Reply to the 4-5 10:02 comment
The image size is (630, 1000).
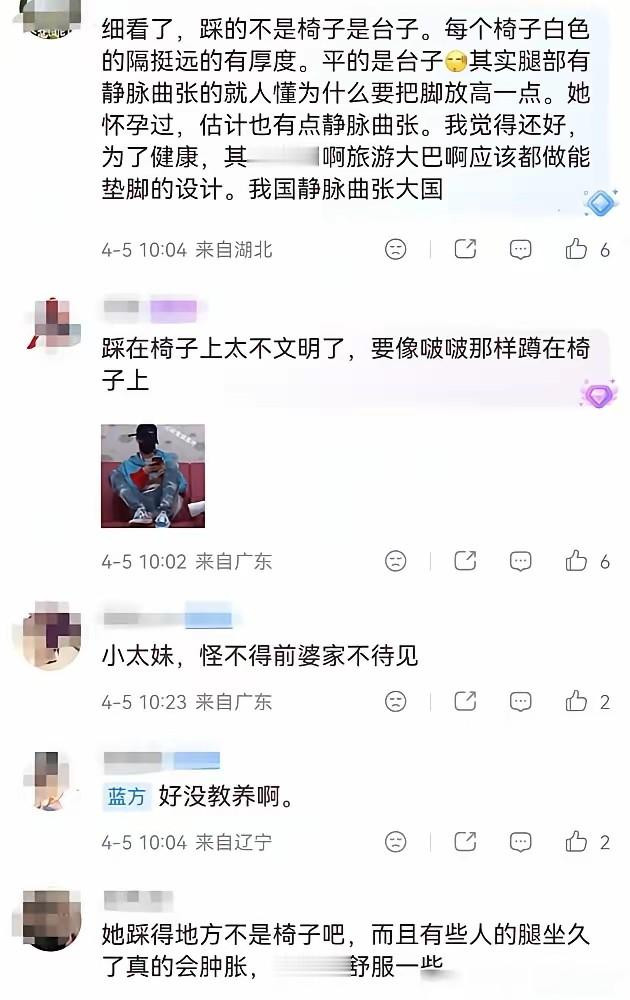coord(520,561)
